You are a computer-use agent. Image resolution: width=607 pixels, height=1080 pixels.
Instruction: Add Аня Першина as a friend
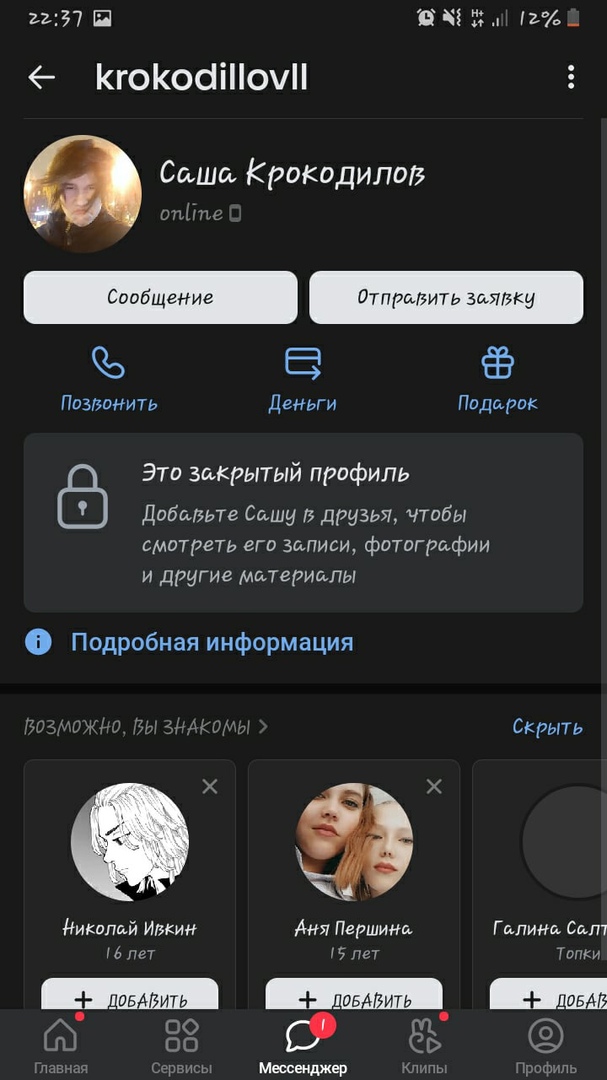click(x=354, y=998)
